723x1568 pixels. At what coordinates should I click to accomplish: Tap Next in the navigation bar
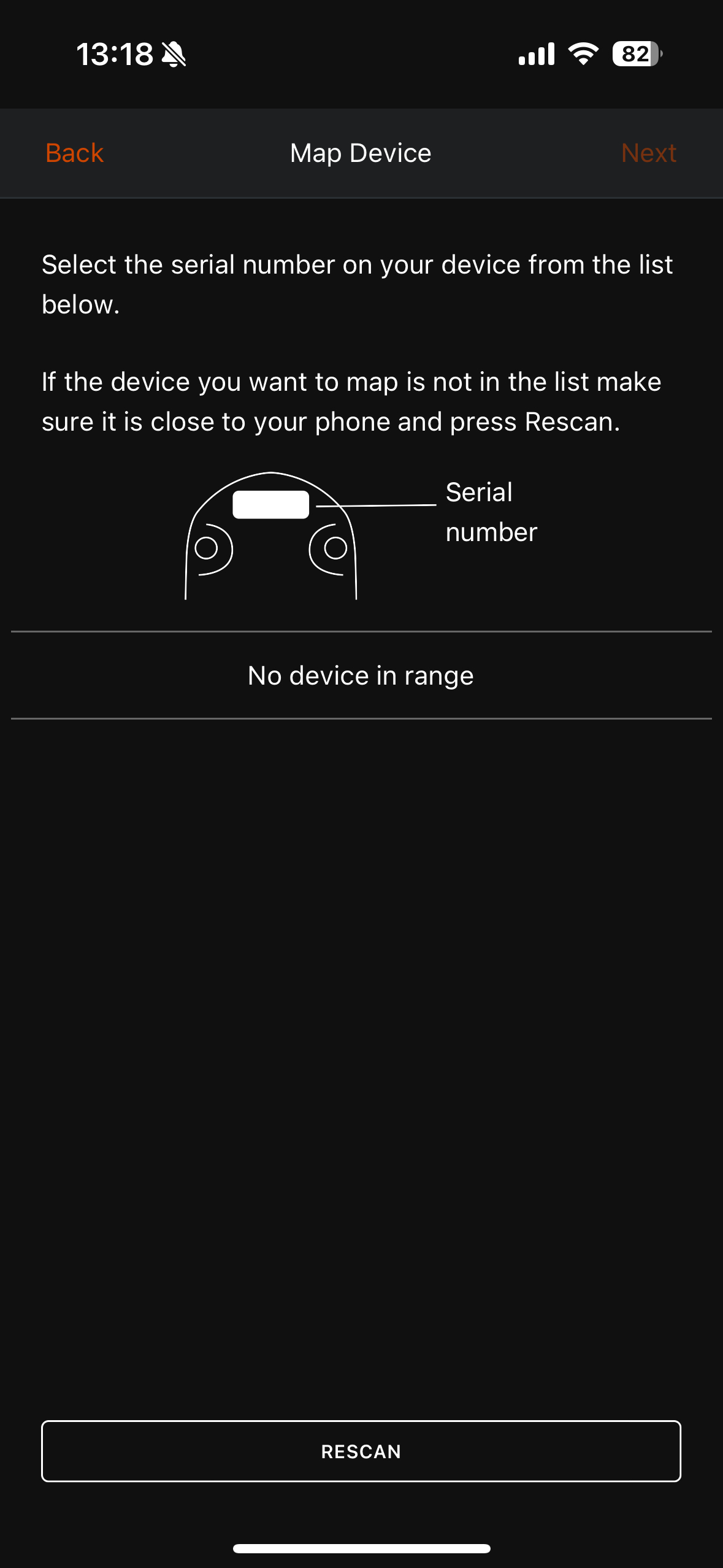pos(648,153)
